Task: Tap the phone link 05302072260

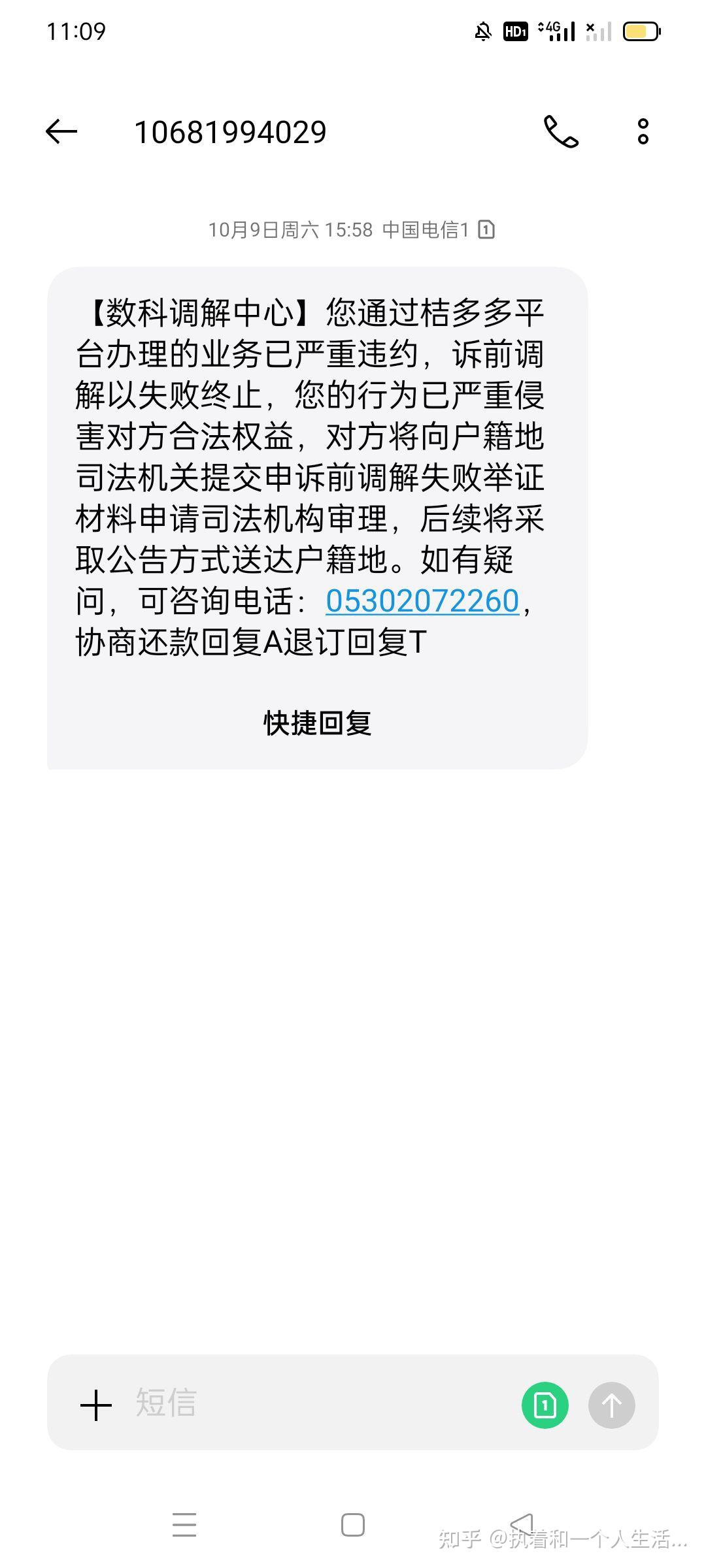Action: point(422,601)
